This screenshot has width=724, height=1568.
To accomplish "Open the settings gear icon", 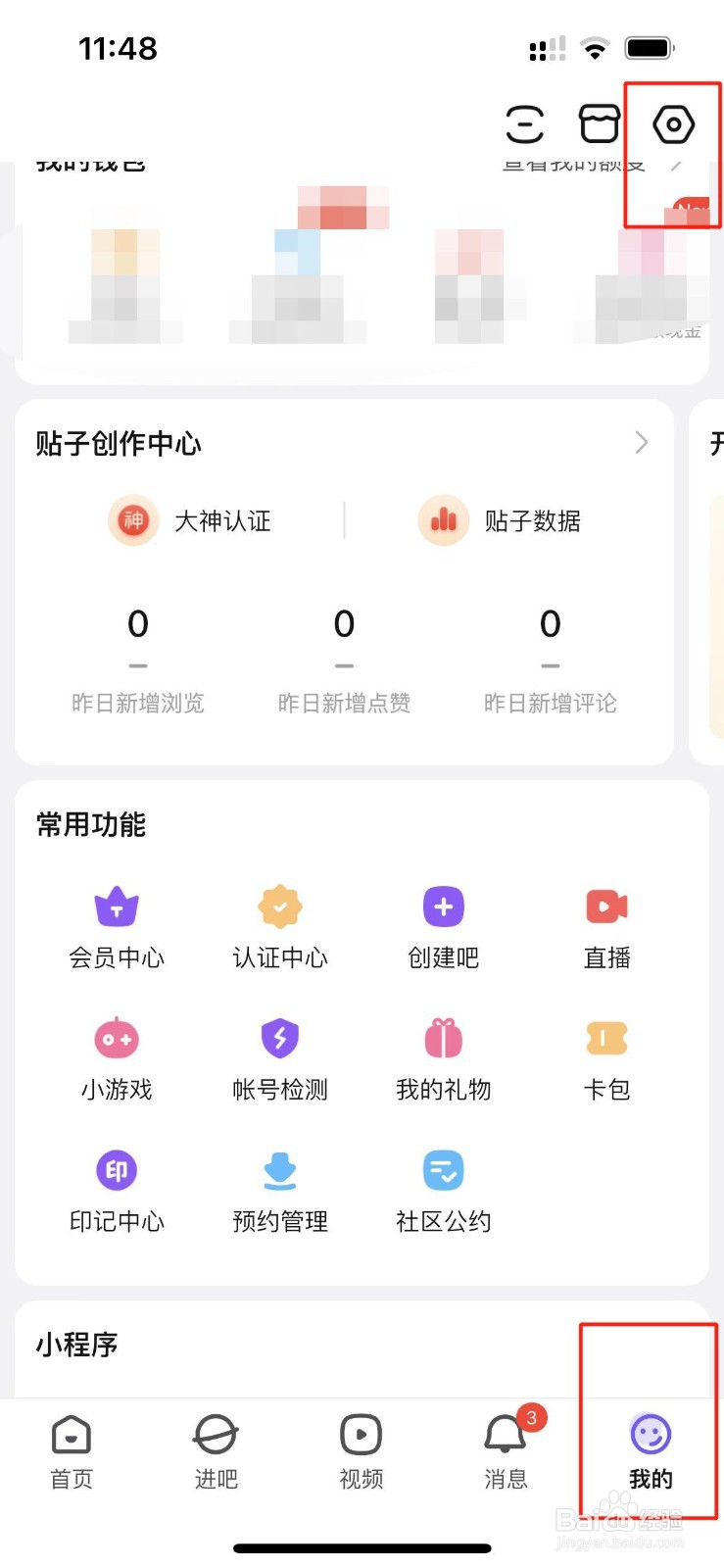I will (x=673, y=124).
